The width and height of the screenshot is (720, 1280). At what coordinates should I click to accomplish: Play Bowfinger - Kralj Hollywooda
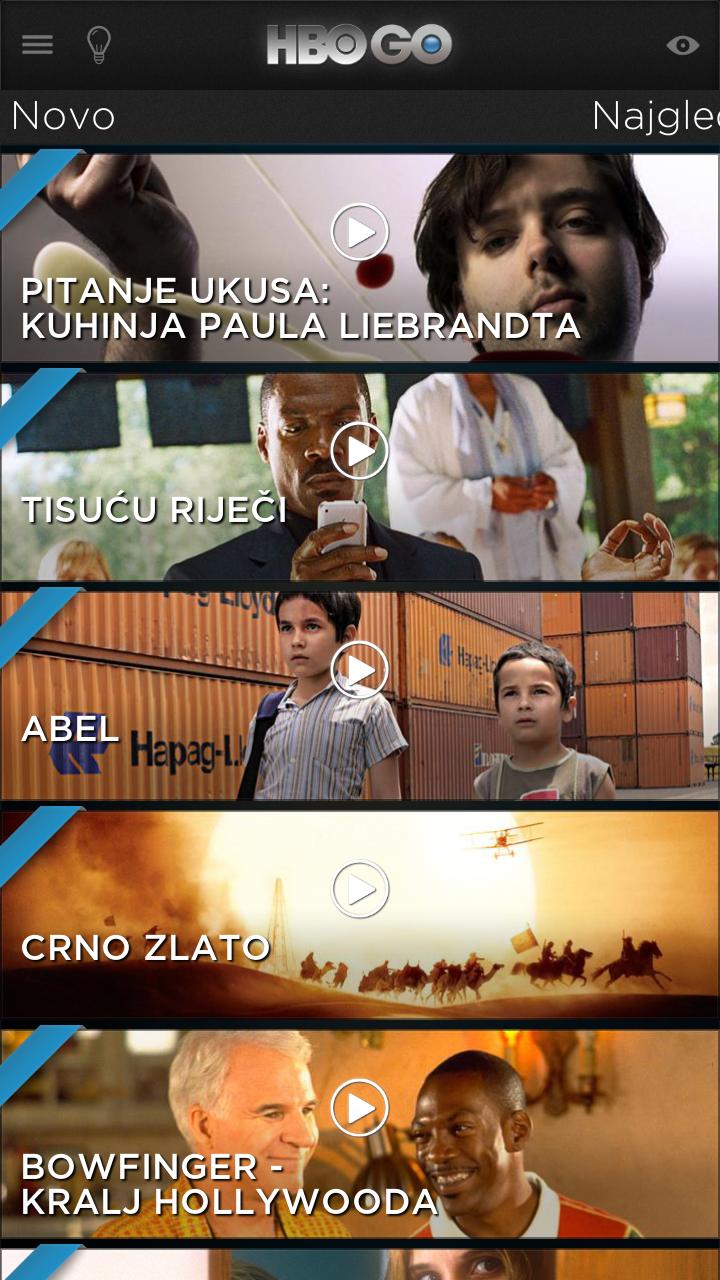[360, 1108]
